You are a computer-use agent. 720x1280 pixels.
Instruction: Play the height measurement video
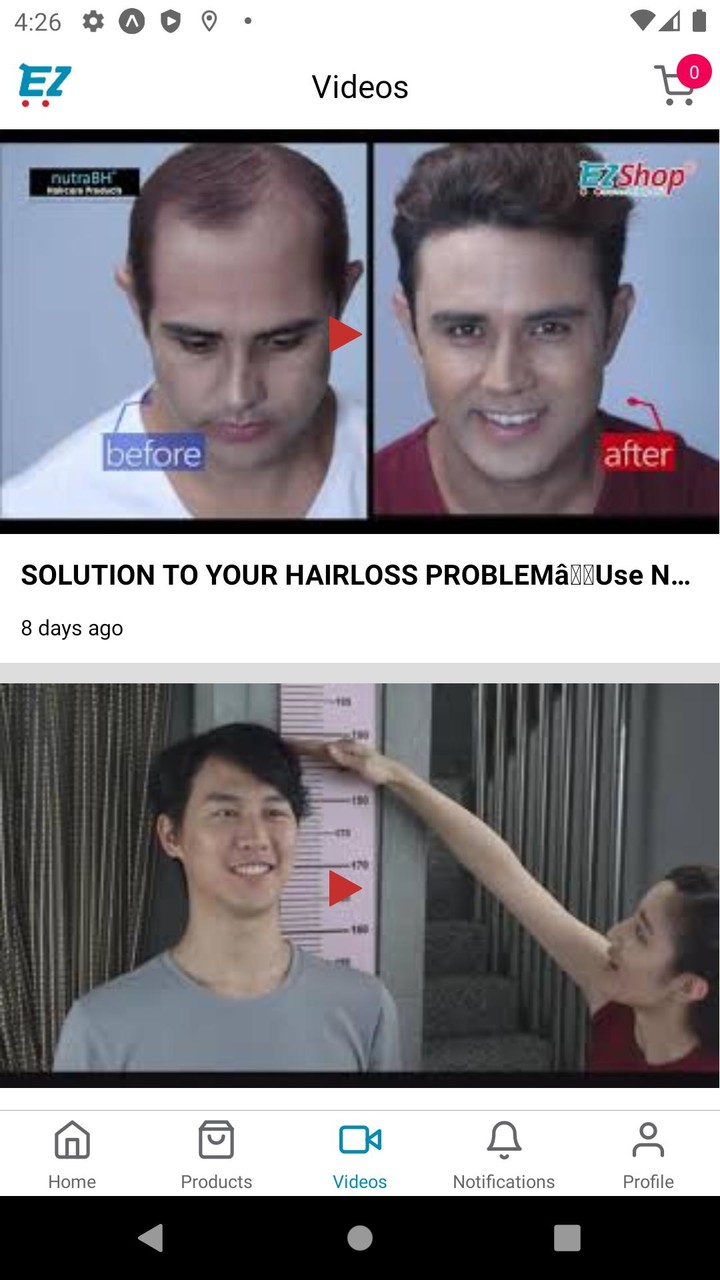(x=345, y=888)
